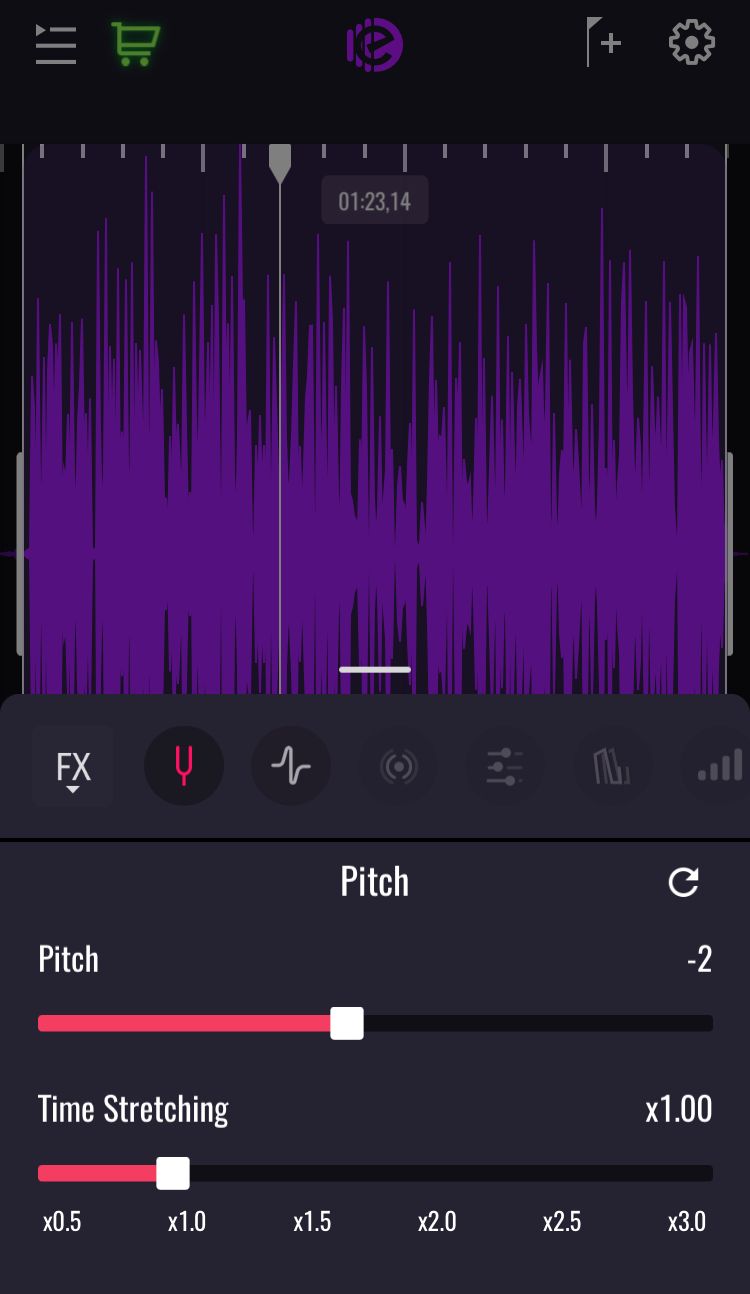
Task: Select the reverb effect icon
Action: coord(397,766)
